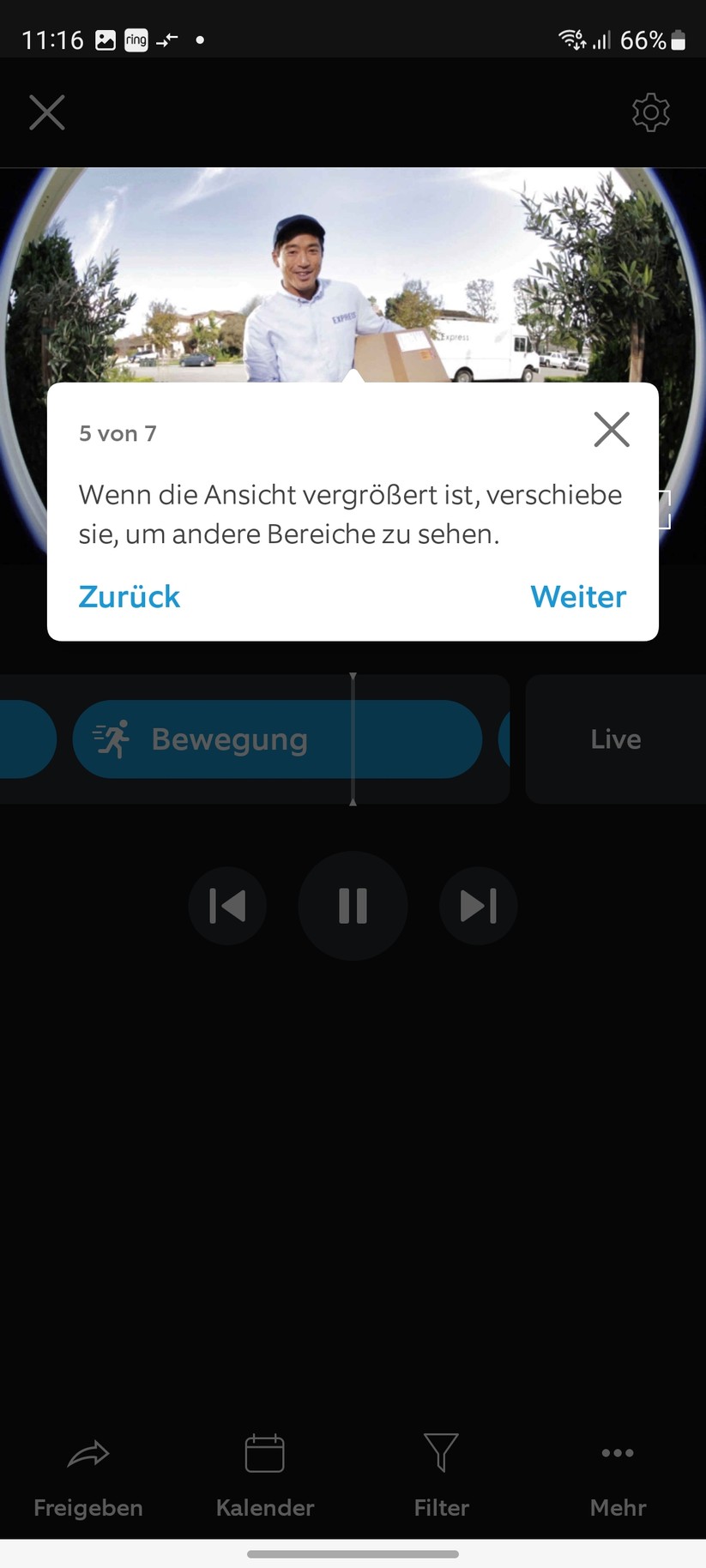The image size is (706, 1568).
Task: Tap the Ring app icon in the status bar
Action: [136, 39]
